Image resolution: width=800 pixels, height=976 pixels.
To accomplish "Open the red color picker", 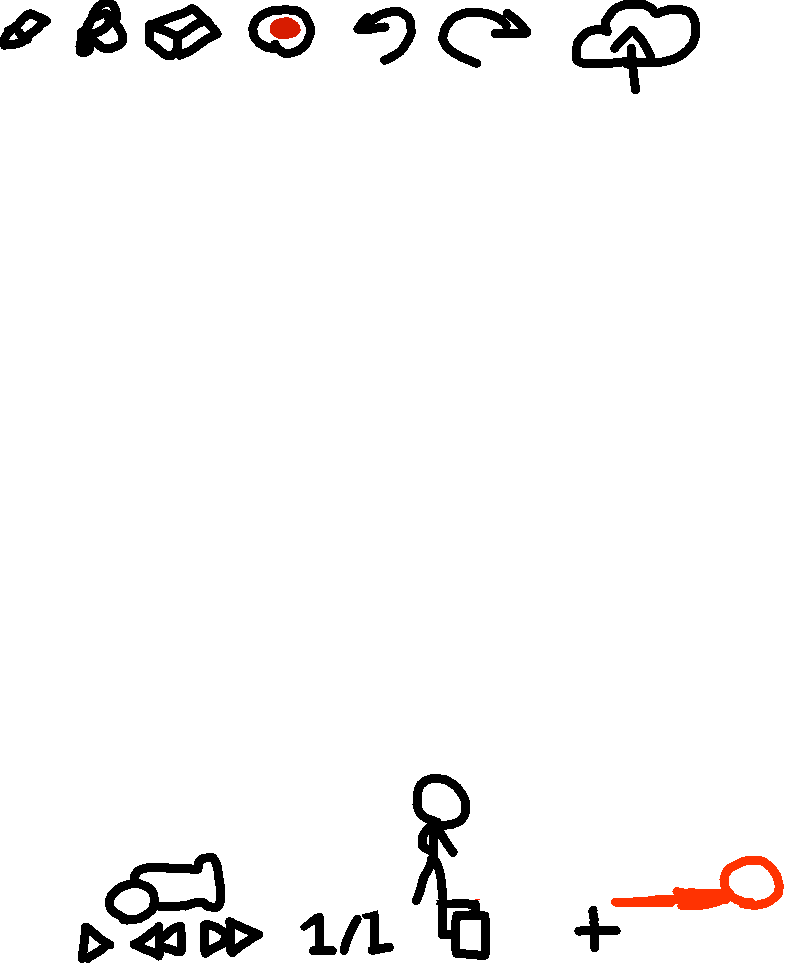I will point(281,31).
